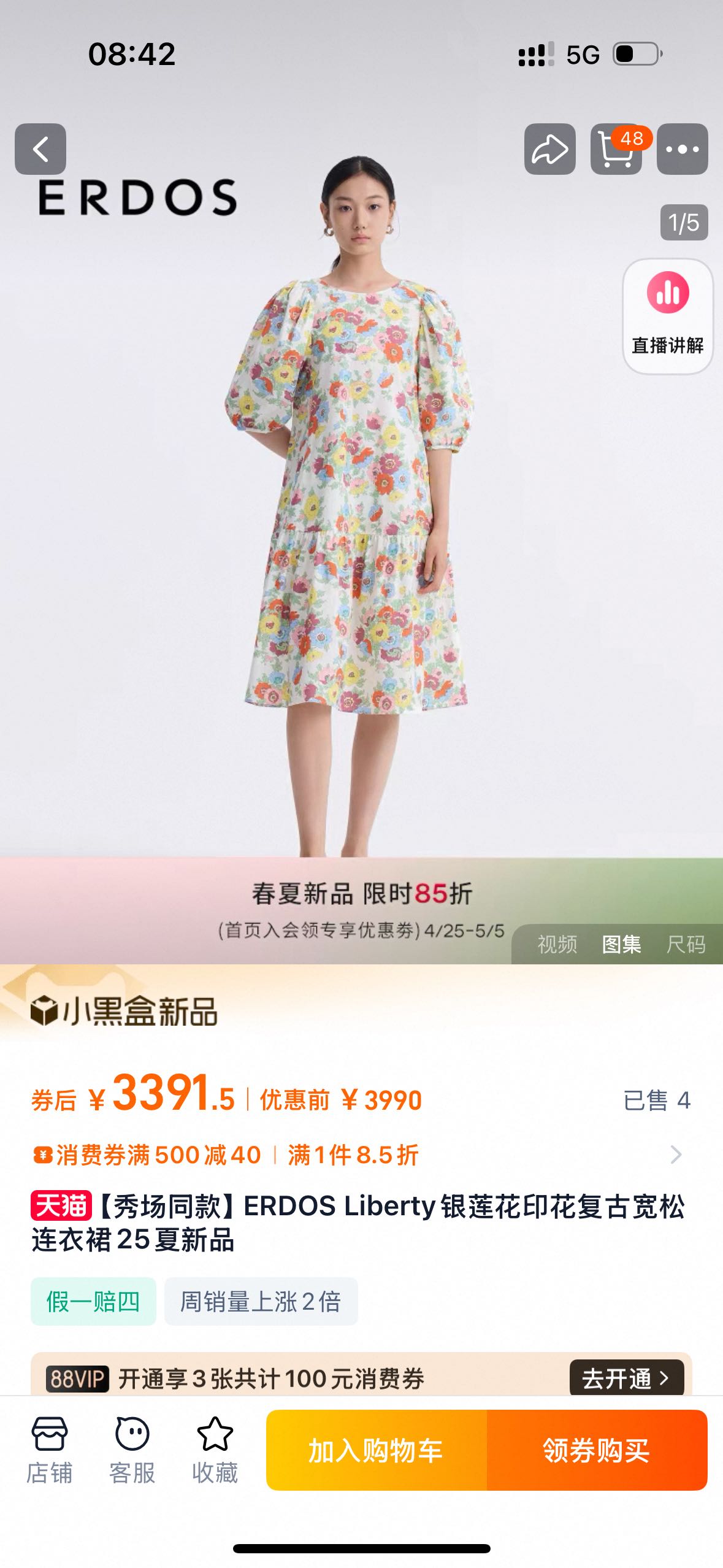Tap 去开通 to activate 88VIP

[x=626, y=1378]
